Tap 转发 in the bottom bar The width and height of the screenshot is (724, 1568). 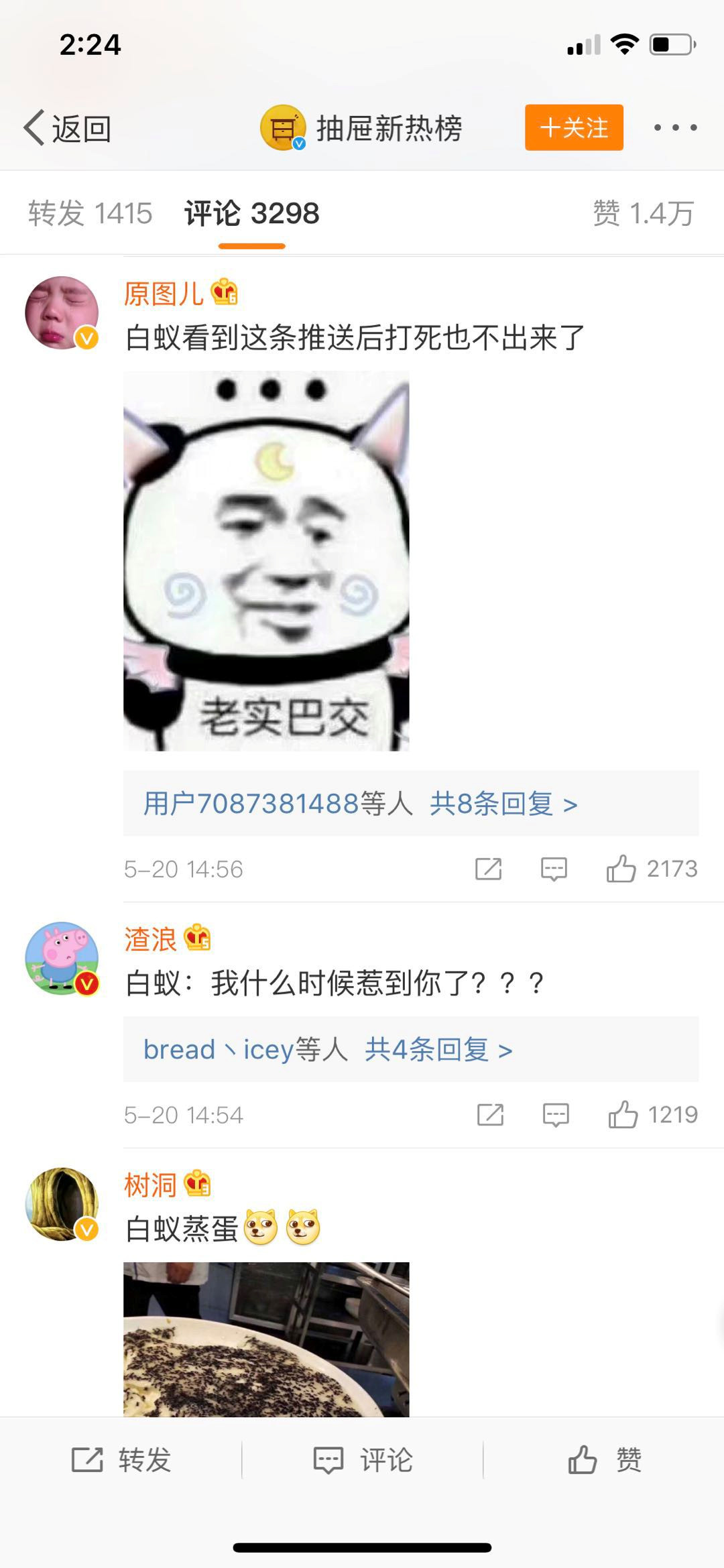(121, 1459)
